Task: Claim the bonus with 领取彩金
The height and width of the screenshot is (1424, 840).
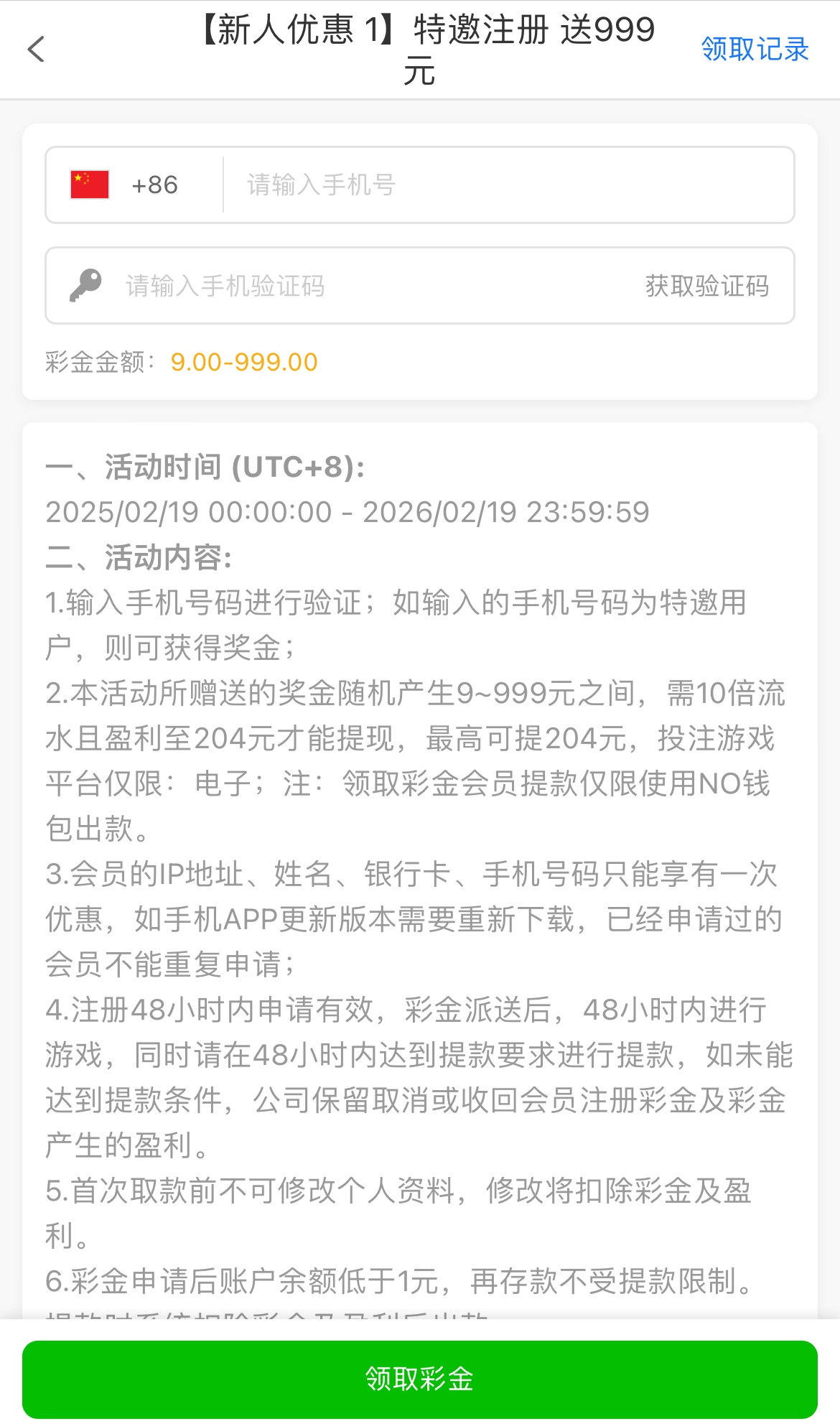Action: pos(420,1379)
